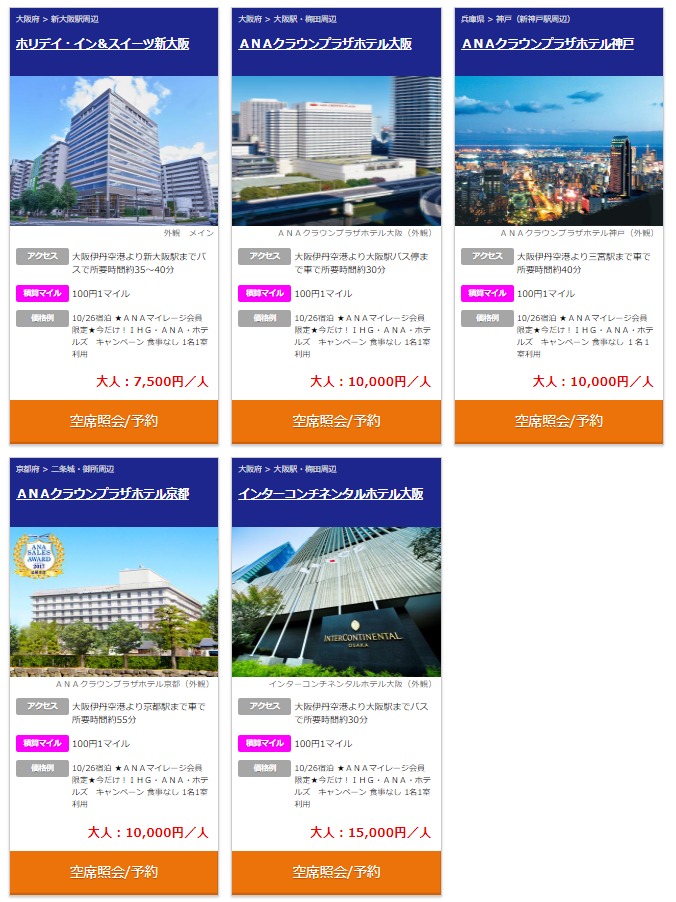This screenshot has width=676, height=902.
Task: View the Holiday Inn 新大阪 exterior photo
Action: point(114,151)
